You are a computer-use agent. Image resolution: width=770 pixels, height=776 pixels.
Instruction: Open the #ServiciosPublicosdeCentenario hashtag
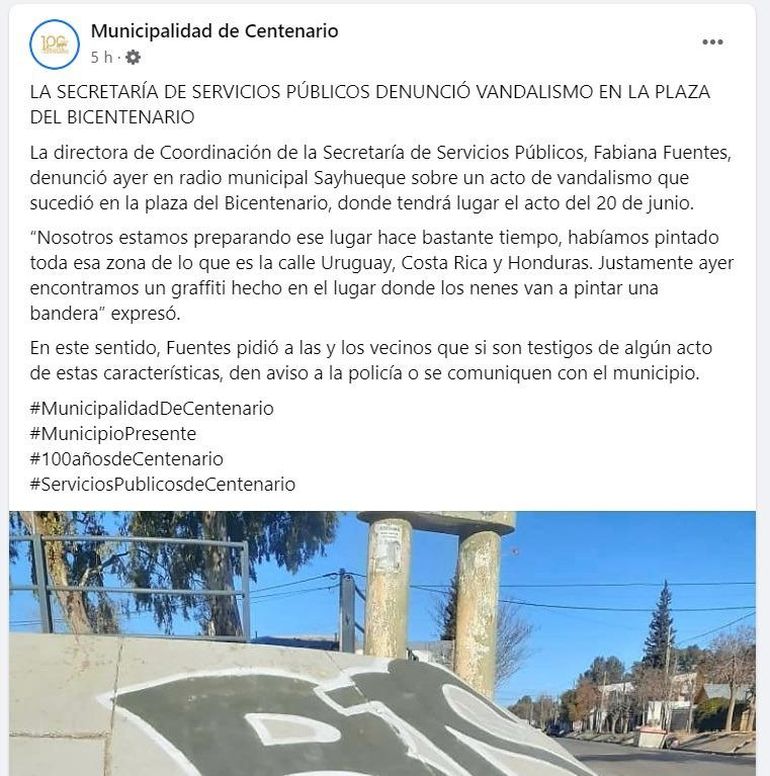(x=163, y=484)
